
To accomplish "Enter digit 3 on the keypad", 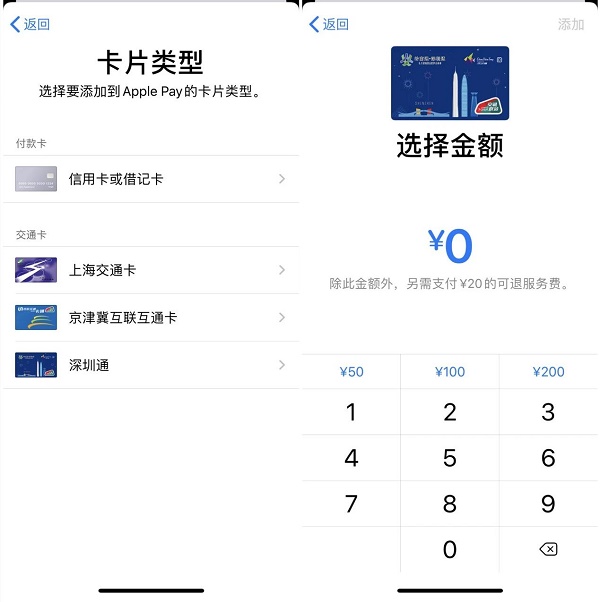I will click(x=548, y=412).
